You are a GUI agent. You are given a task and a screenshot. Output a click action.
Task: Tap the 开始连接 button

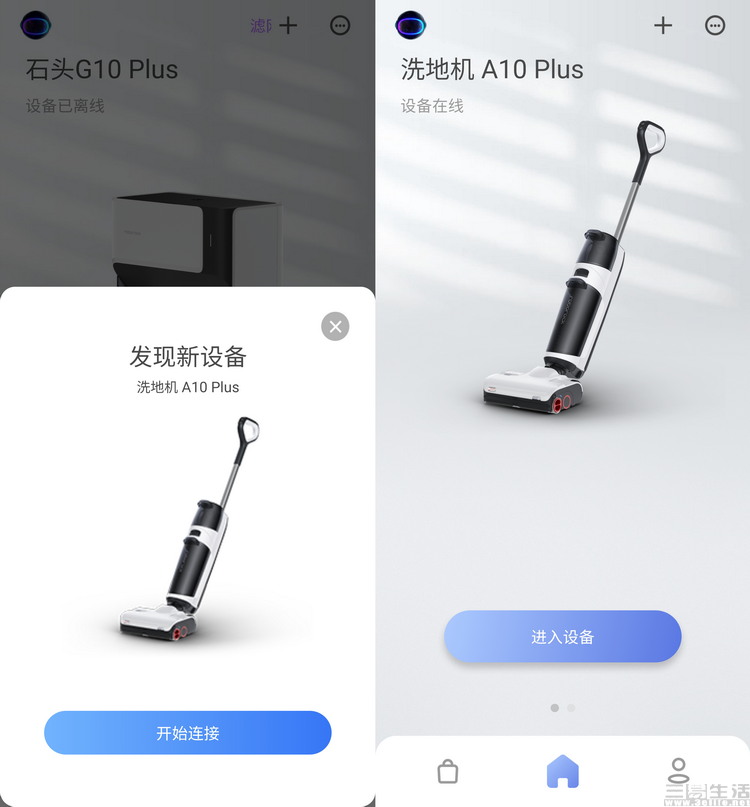(187, 733)
